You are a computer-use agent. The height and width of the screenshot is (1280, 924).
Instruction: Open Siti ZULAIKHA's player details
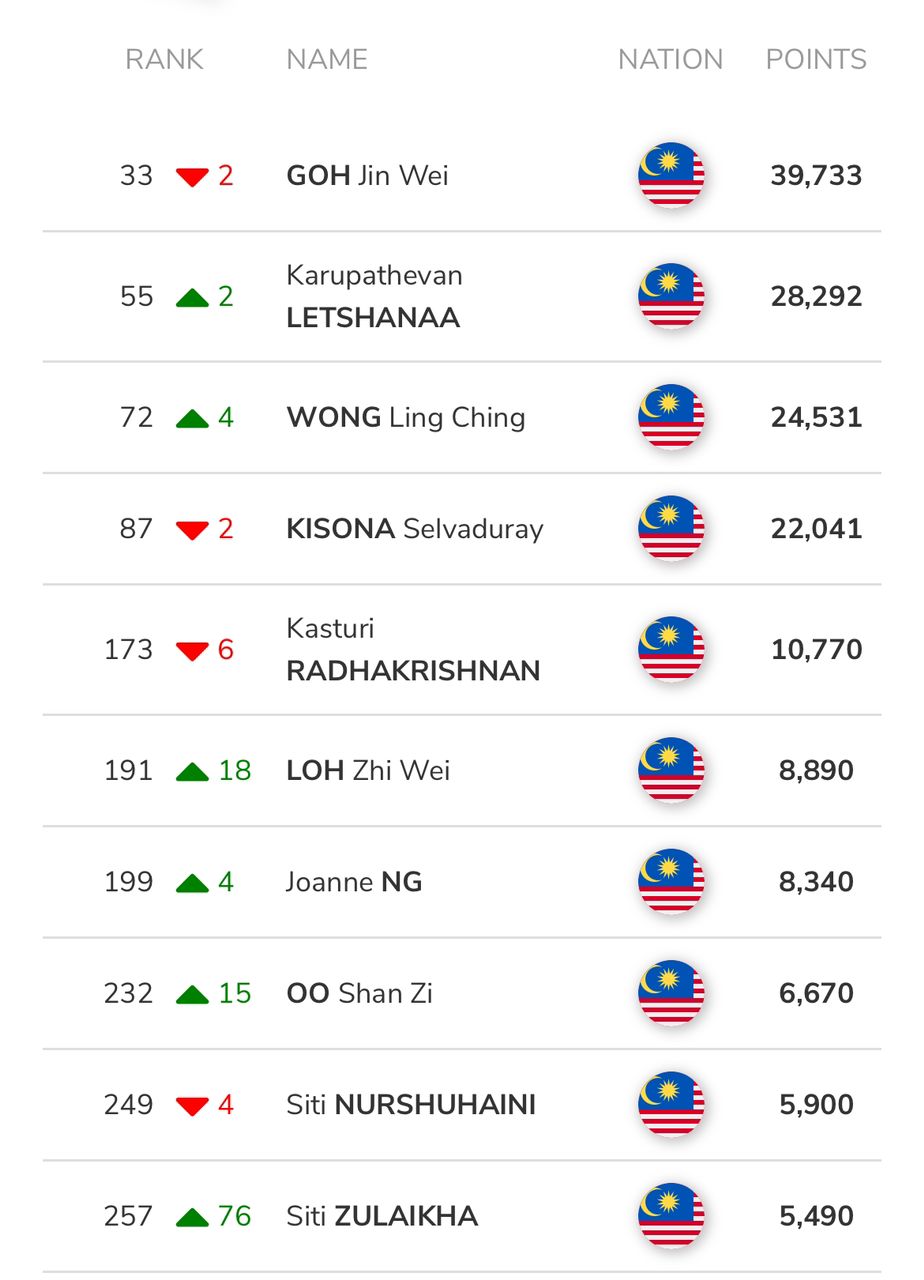[x=381, y=1216]
